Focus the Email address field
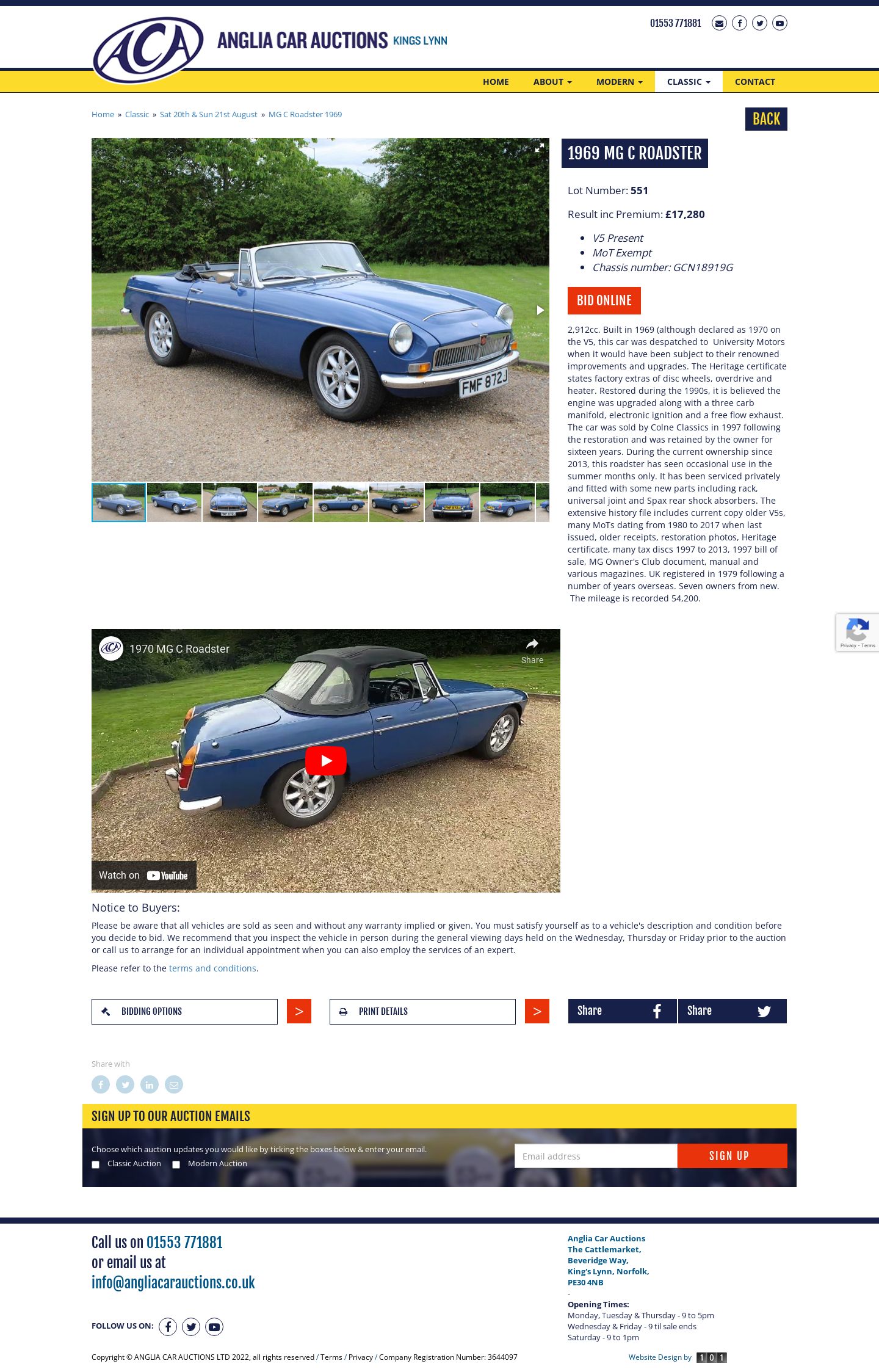The height and width of the screenshot is (1372, 879). coord(595,1156)
